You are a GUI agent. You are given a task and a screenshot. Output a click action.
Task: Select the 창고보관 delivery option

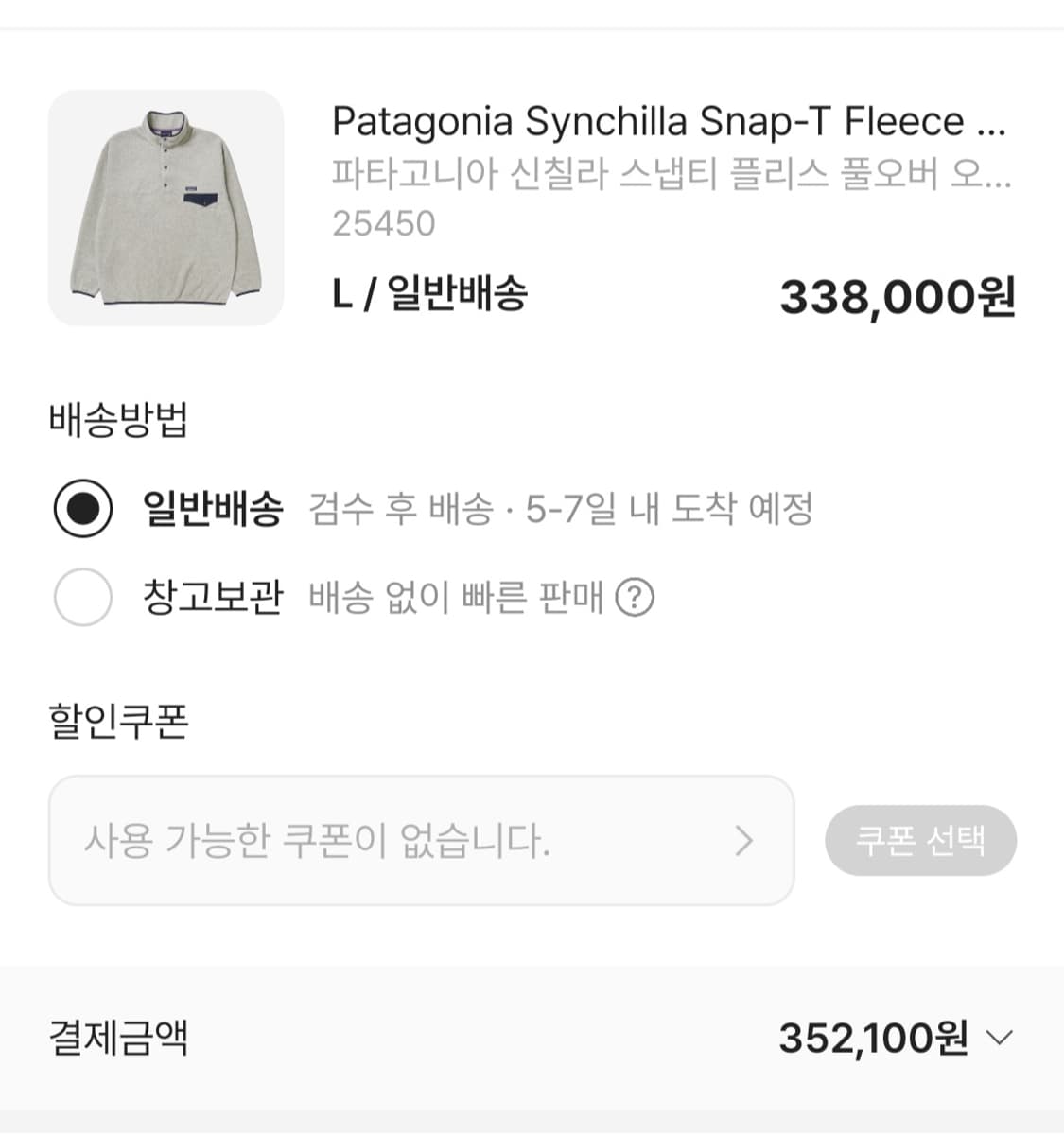click(83, 597)
